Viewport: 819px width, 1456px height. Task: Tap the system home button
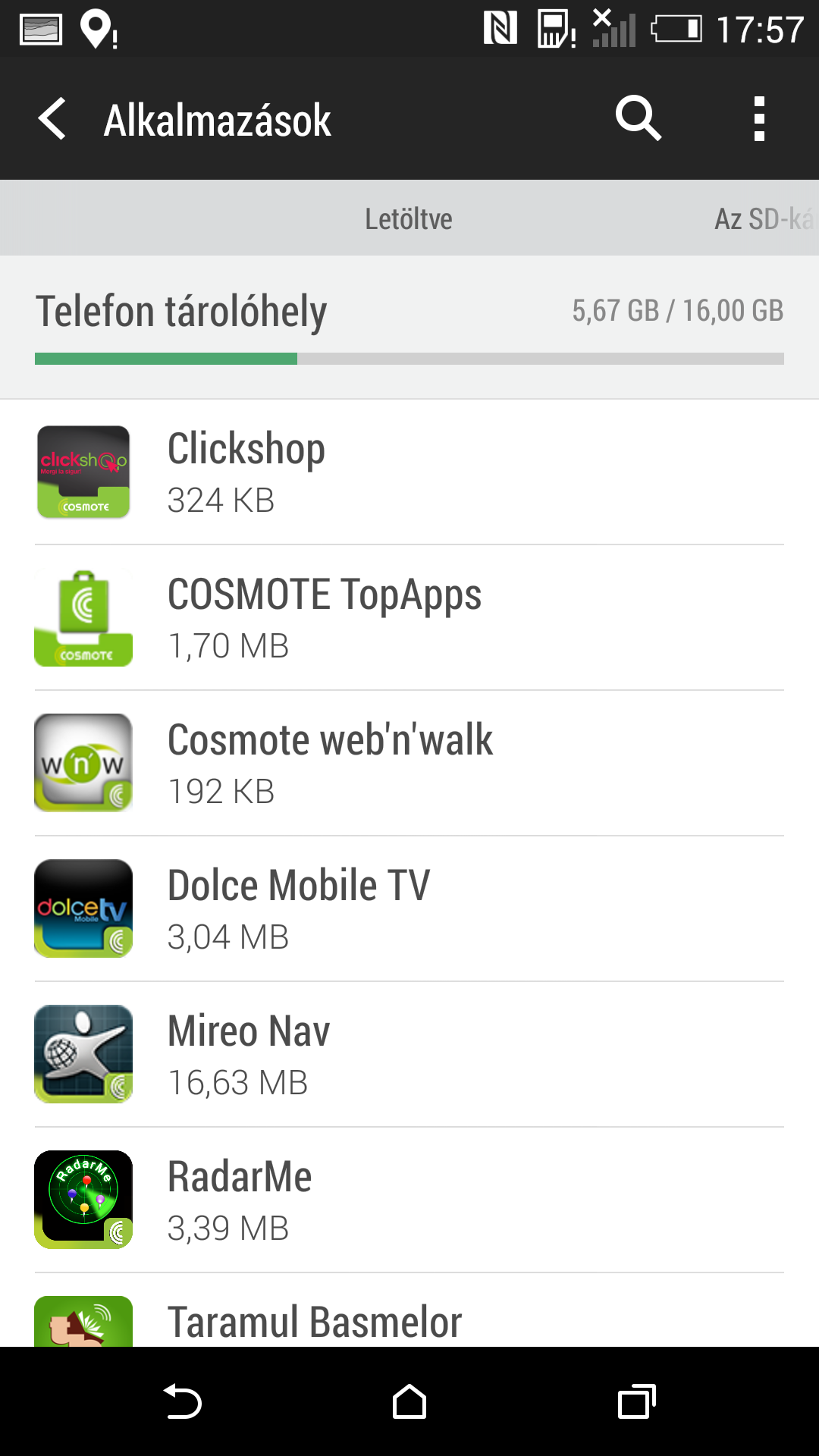[409, 1401]
